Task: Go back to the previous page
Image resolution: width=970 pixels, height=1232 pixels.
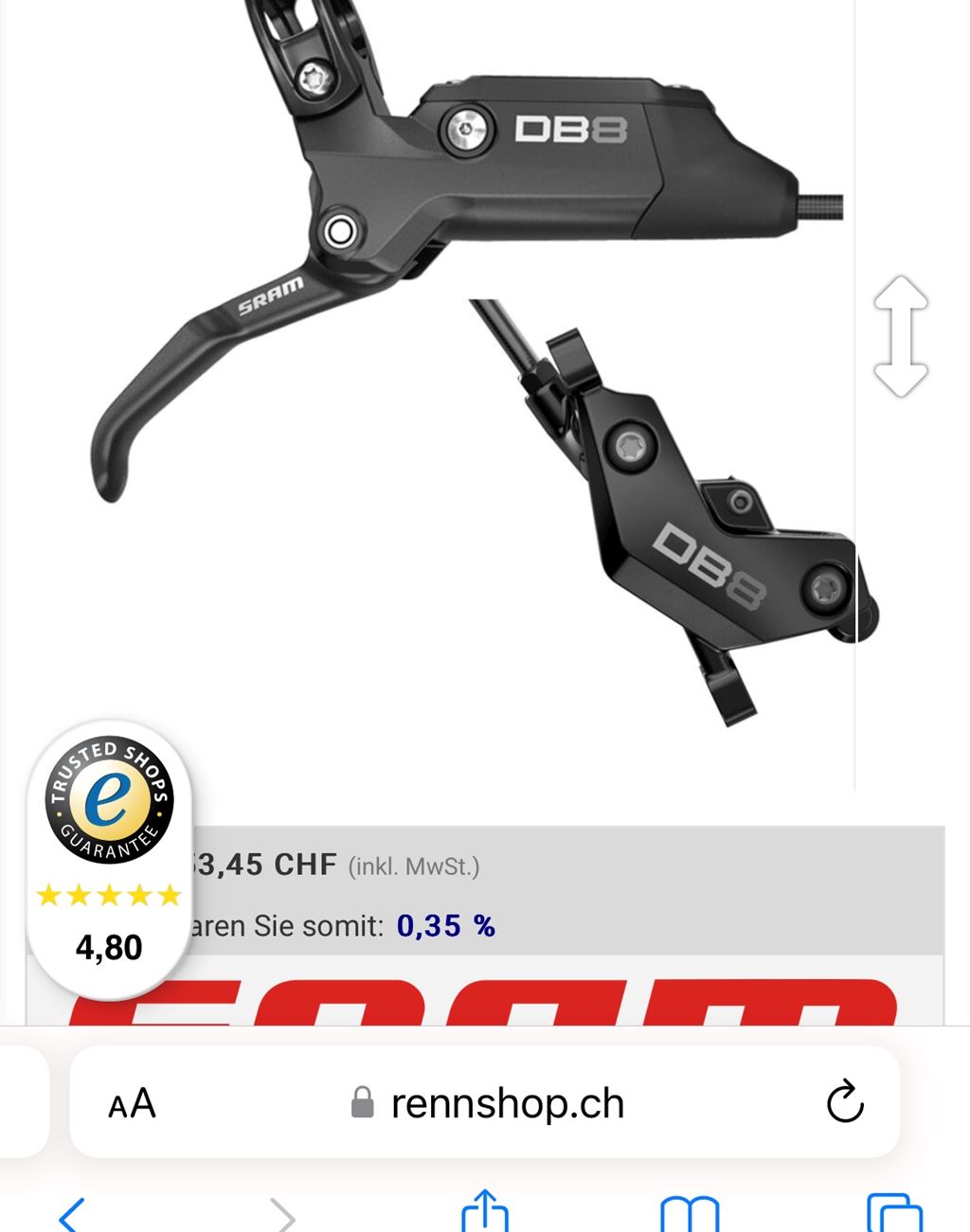Action: (72, 1214)
